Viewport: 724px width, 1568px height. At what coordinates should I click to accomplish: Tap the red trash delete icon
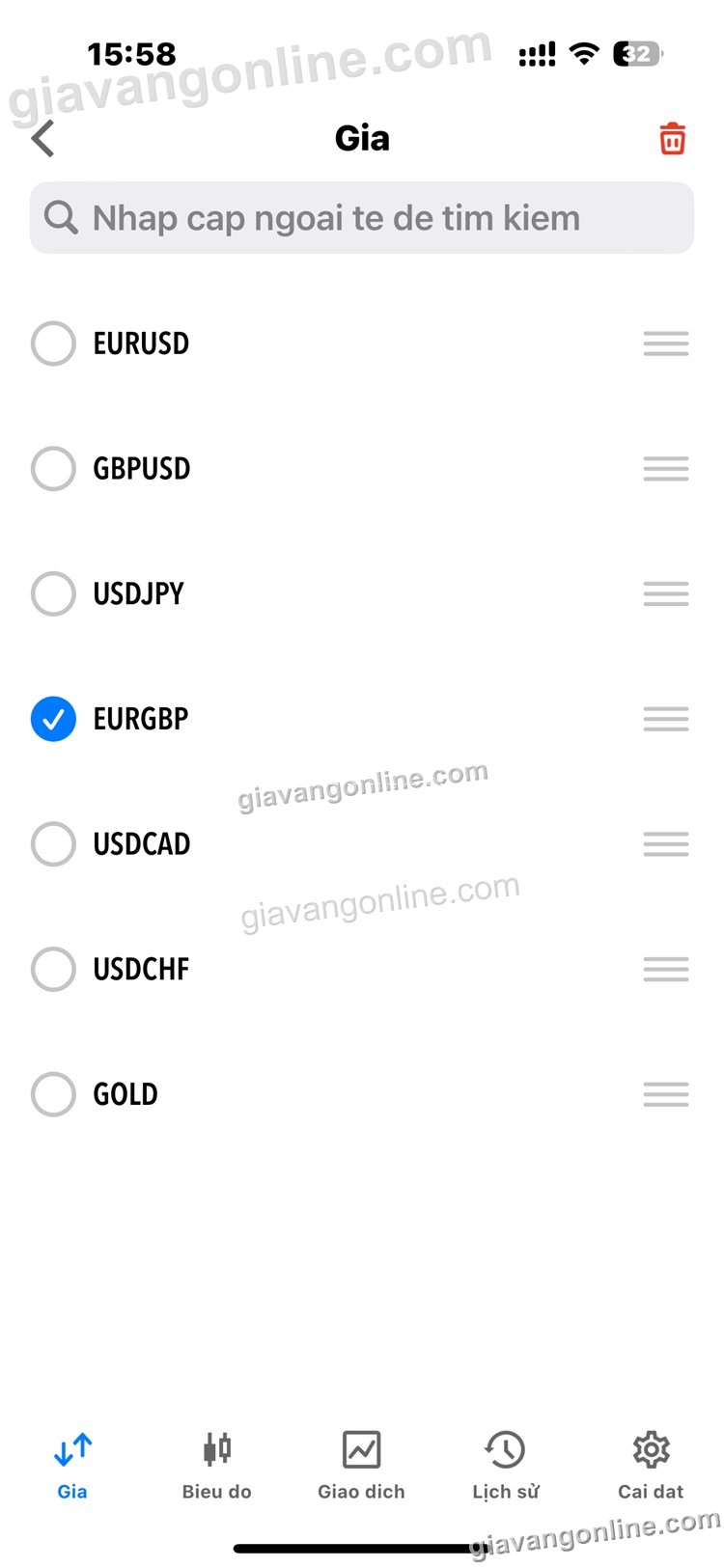(x=672, y=139)
